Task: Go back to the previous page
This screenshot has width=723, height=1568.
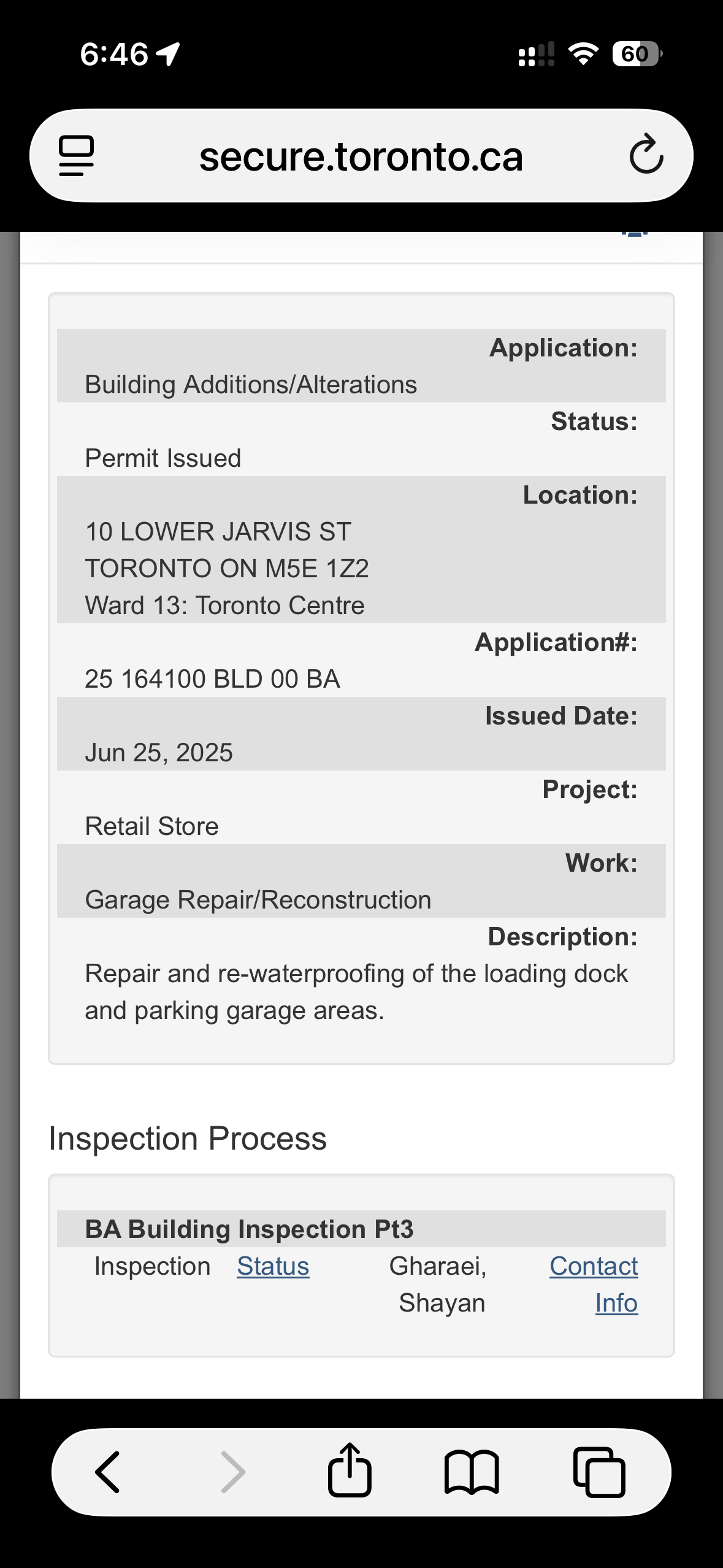Action: pyautogui.click(x=108, y=1472)
